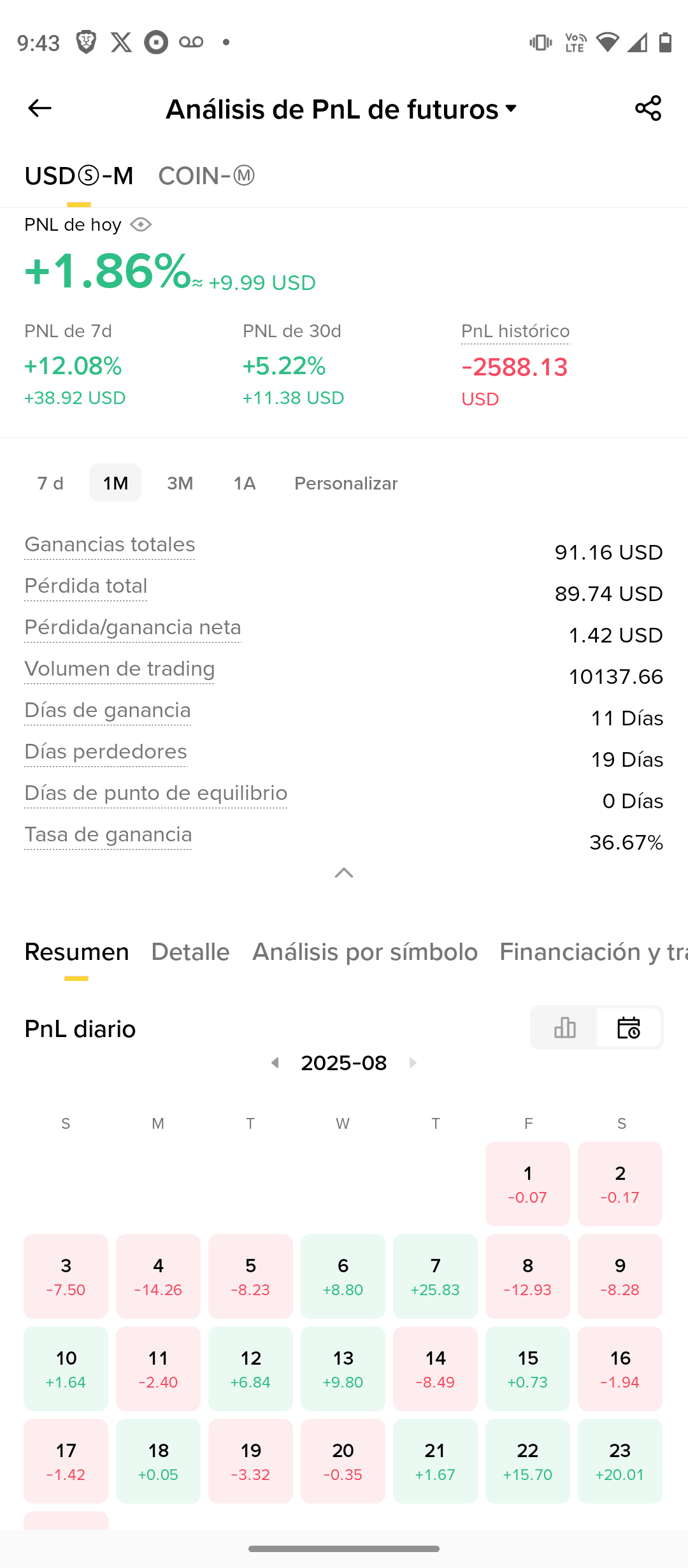Open the Análisis de PnL de futuros dropdown
The width and height of the screenshot is (688, 1568).
pyautogui.click(x=342, y=110)
